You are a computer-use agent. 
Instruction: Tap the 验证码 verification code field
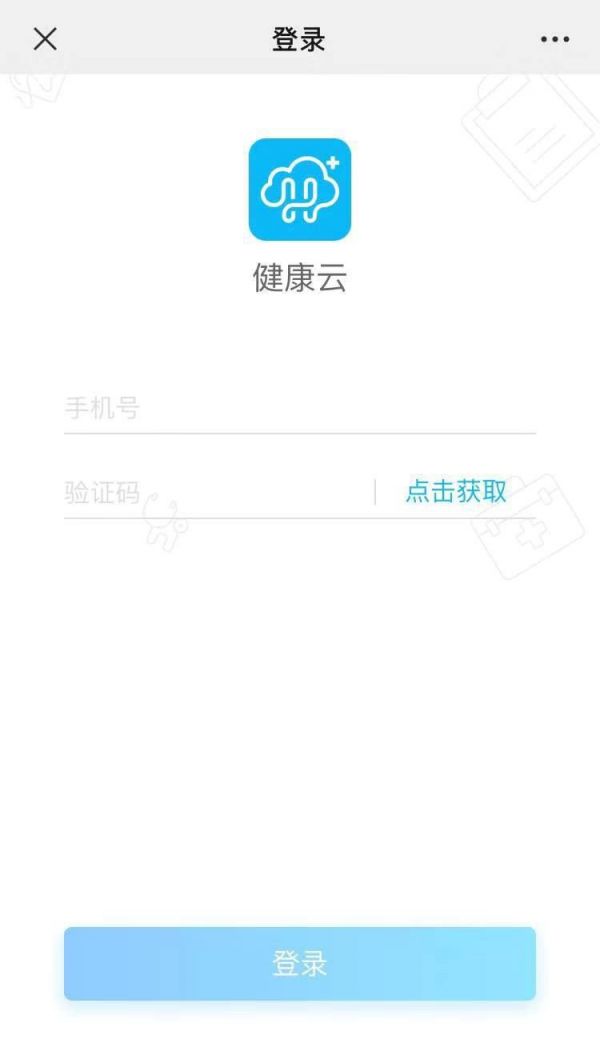tap(219, 492)
